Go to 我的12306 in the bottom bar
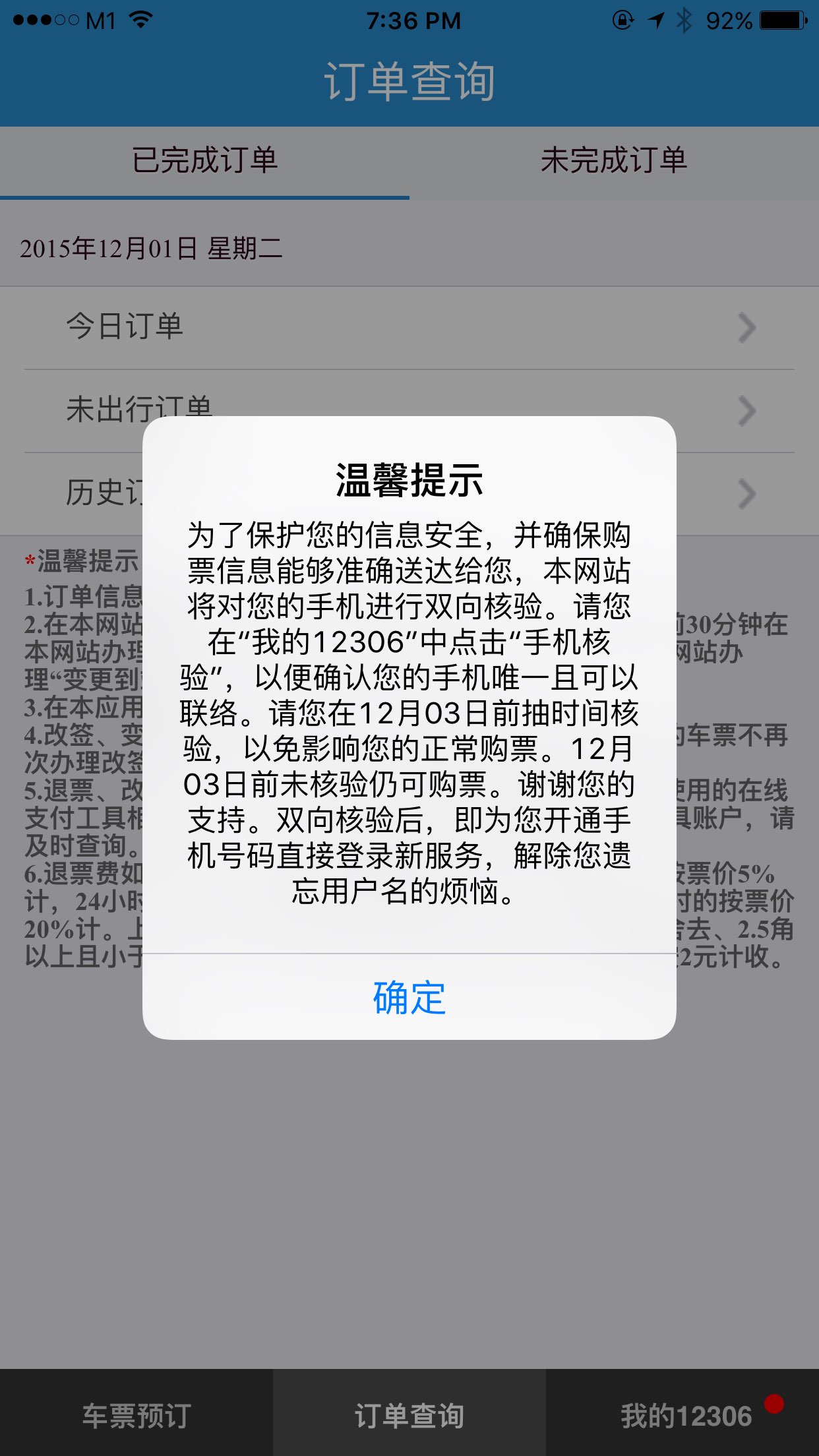 (x=686, y=1415)
